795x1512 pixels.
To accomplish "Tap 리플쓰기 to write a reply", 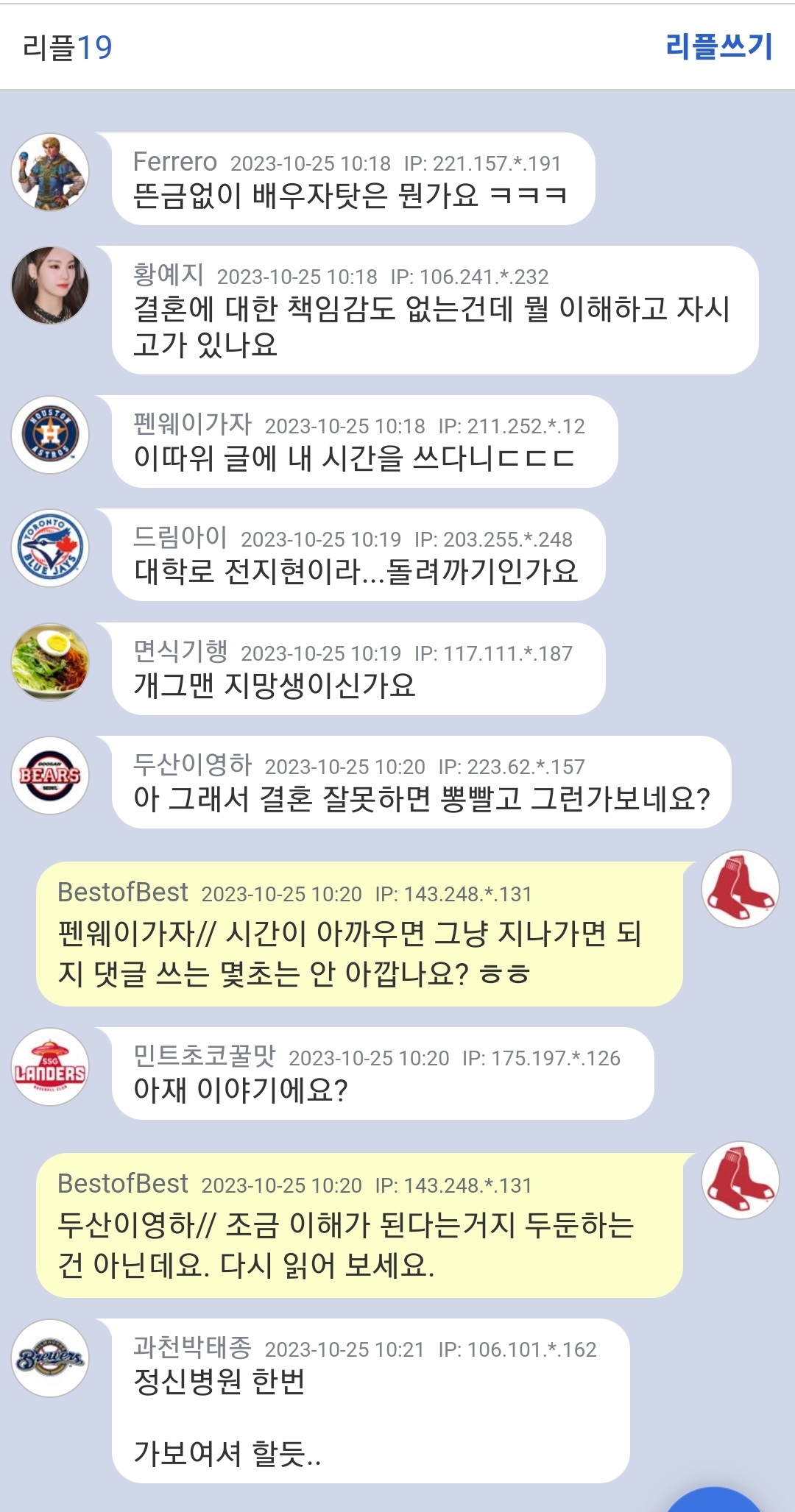I will point(718,47).
